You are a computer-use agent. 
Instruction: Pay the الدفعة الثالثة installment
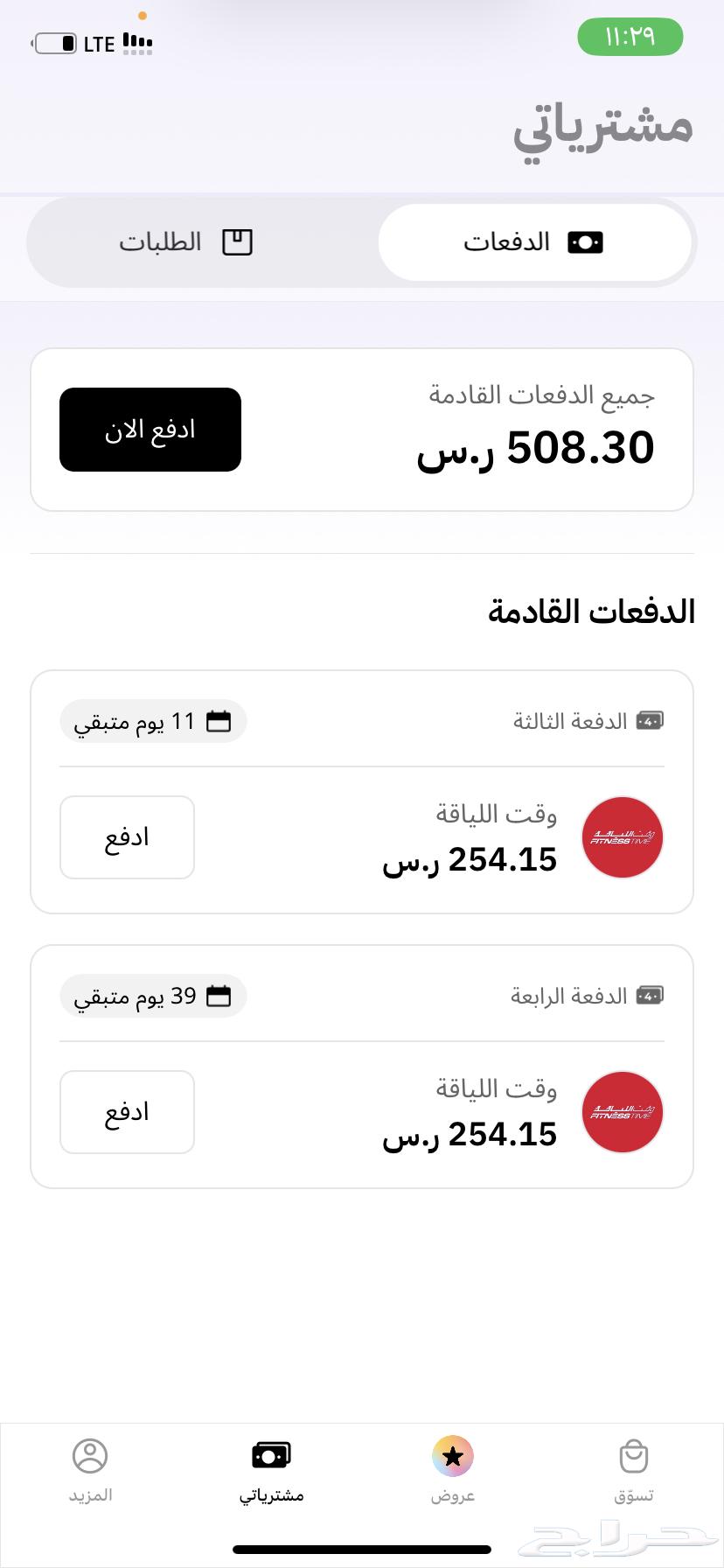[x=127, y=837]
